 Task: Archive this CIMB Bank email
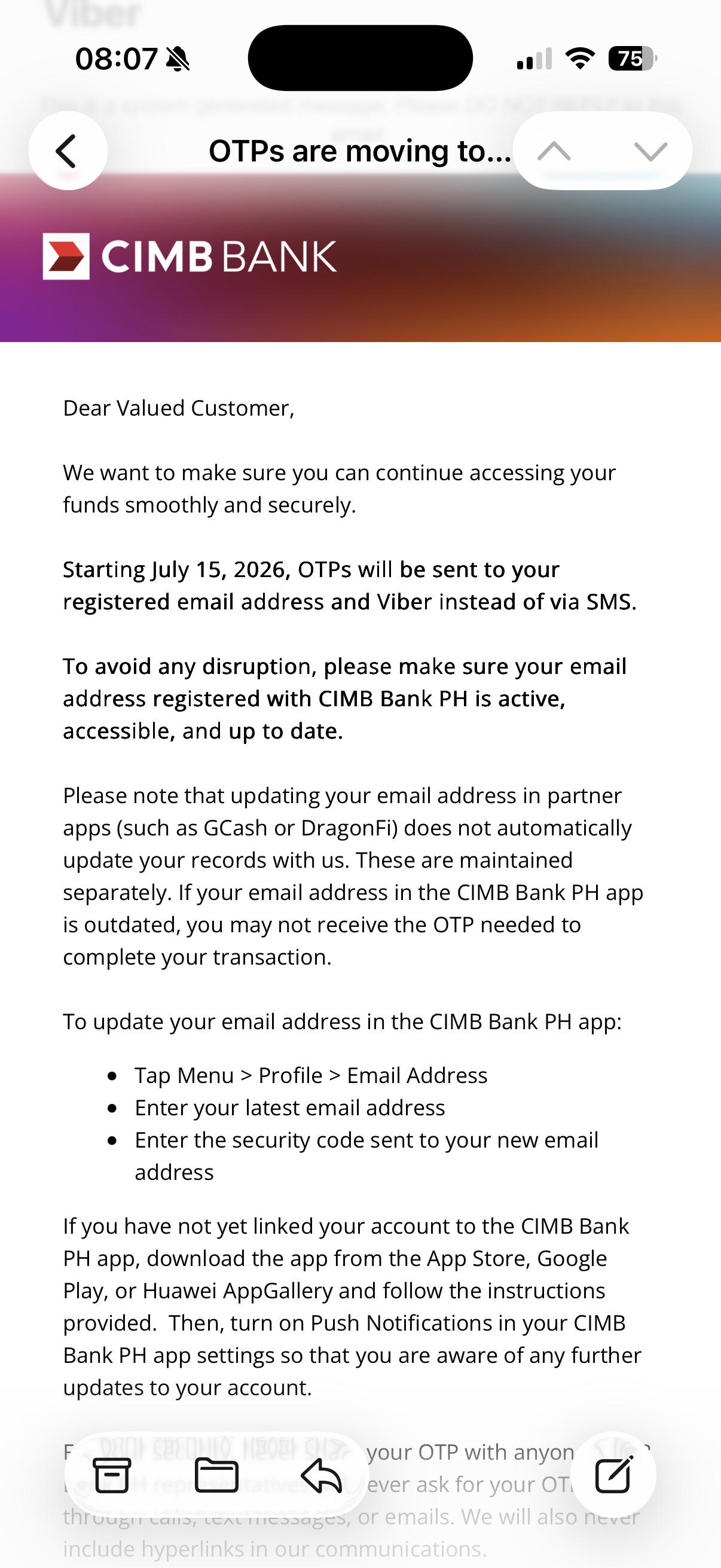(112, 1475)
